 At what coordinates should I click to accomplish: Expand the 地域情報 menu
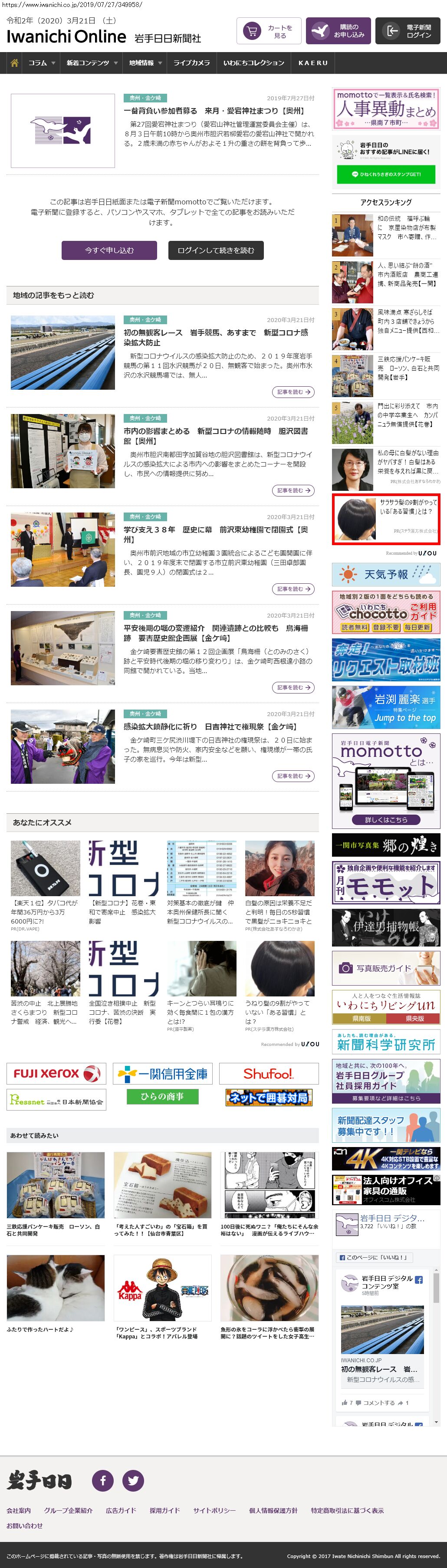click(x=145, y=63)
